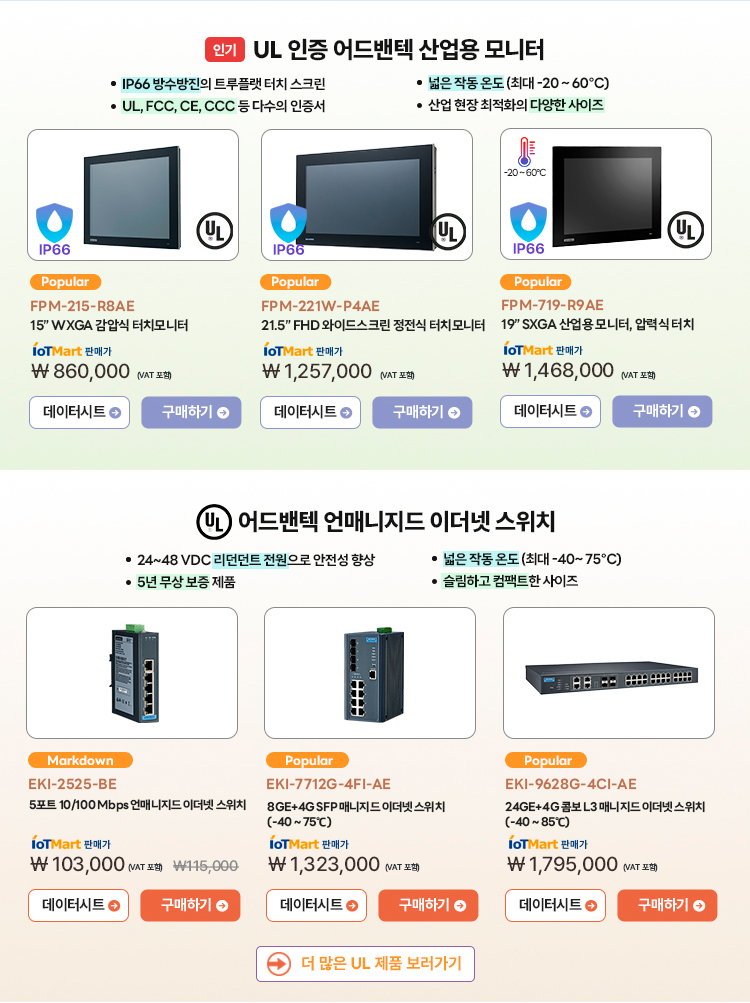Purchase the EKI-9628G-4CI-AE L3 switch
Viewport: 750px width, 1003px height.
(667, 905)
